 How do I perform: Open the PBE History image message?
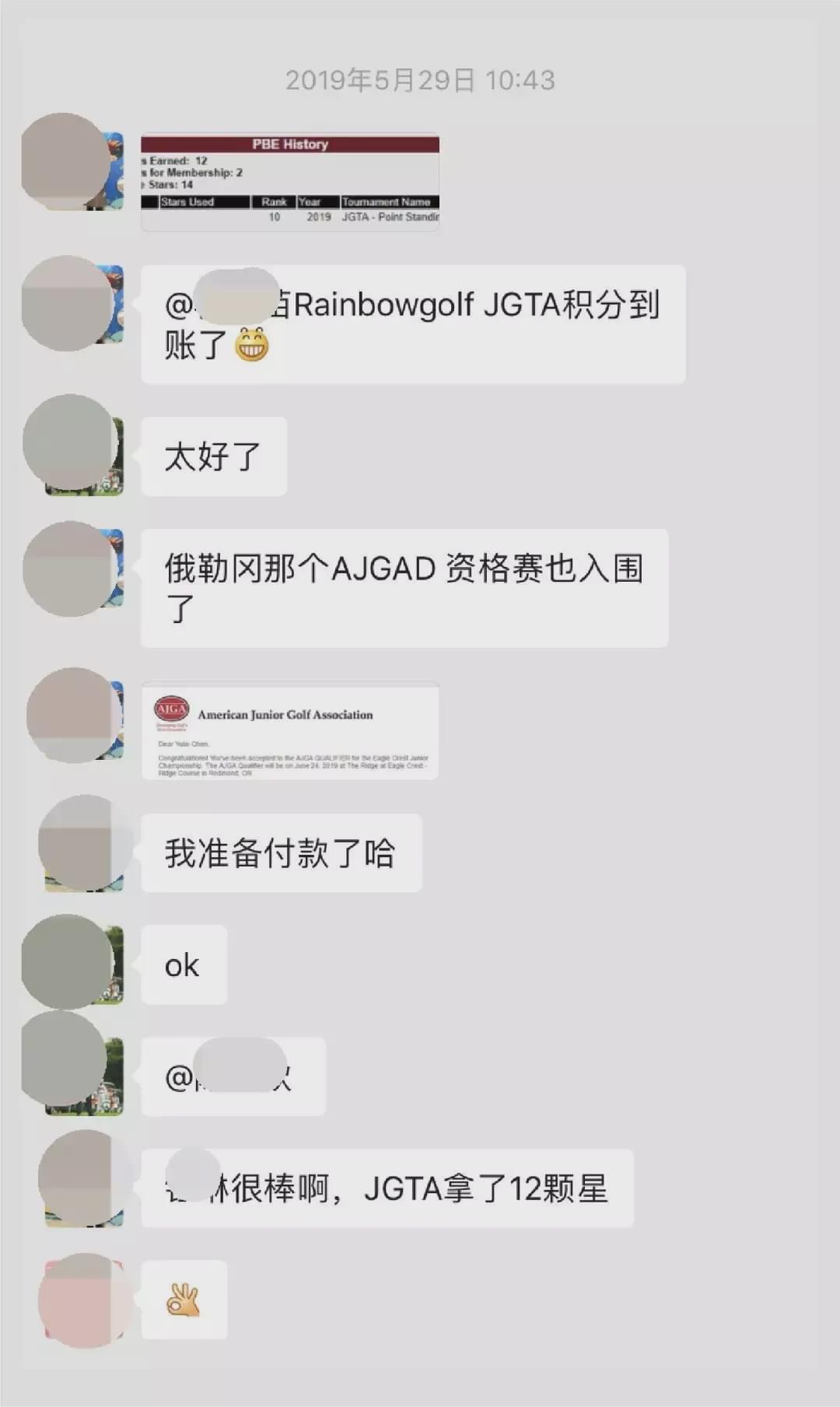(289, 182)
